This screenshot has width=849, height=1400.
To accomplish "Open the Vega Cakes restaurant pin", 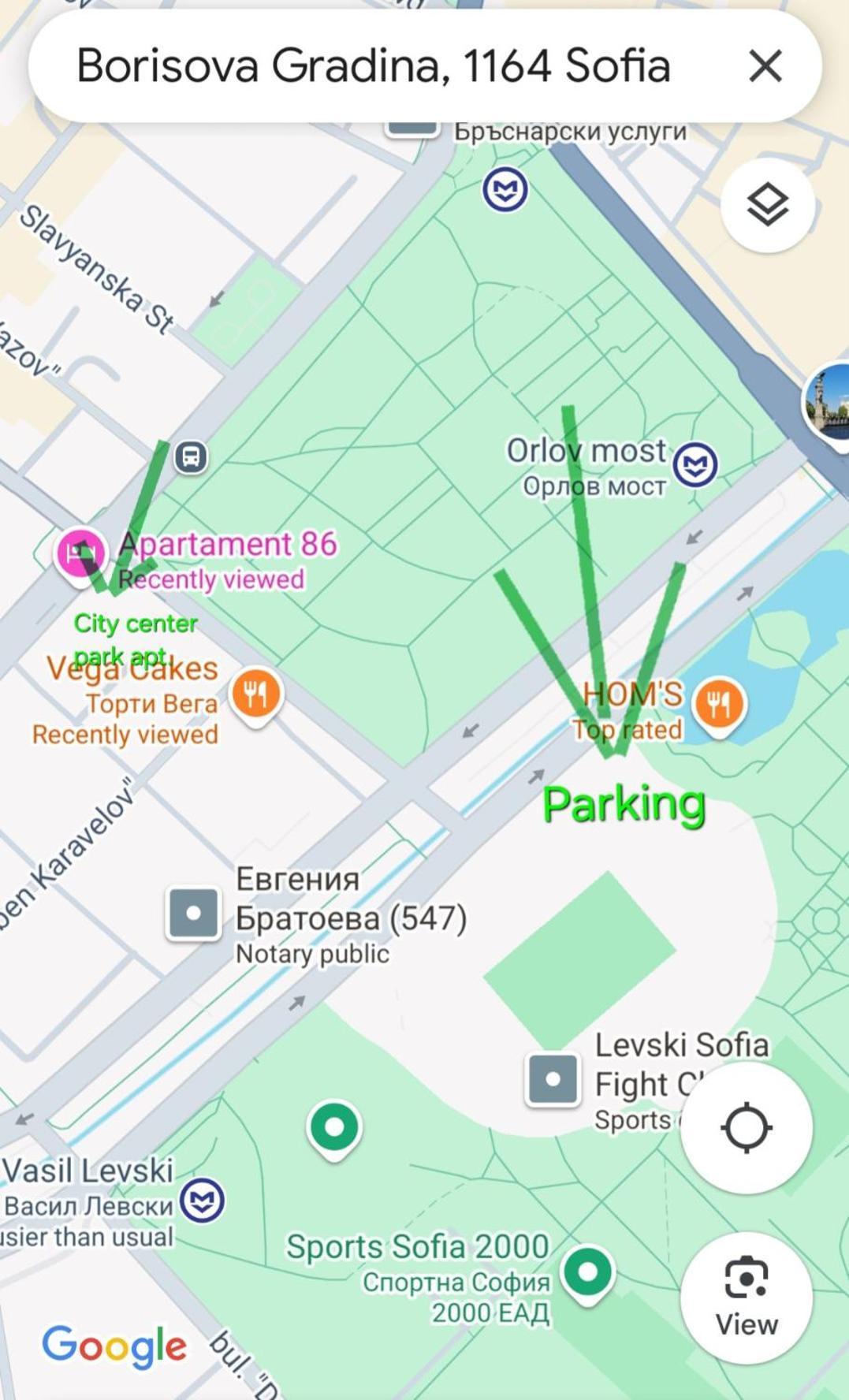I will (255, 694).
